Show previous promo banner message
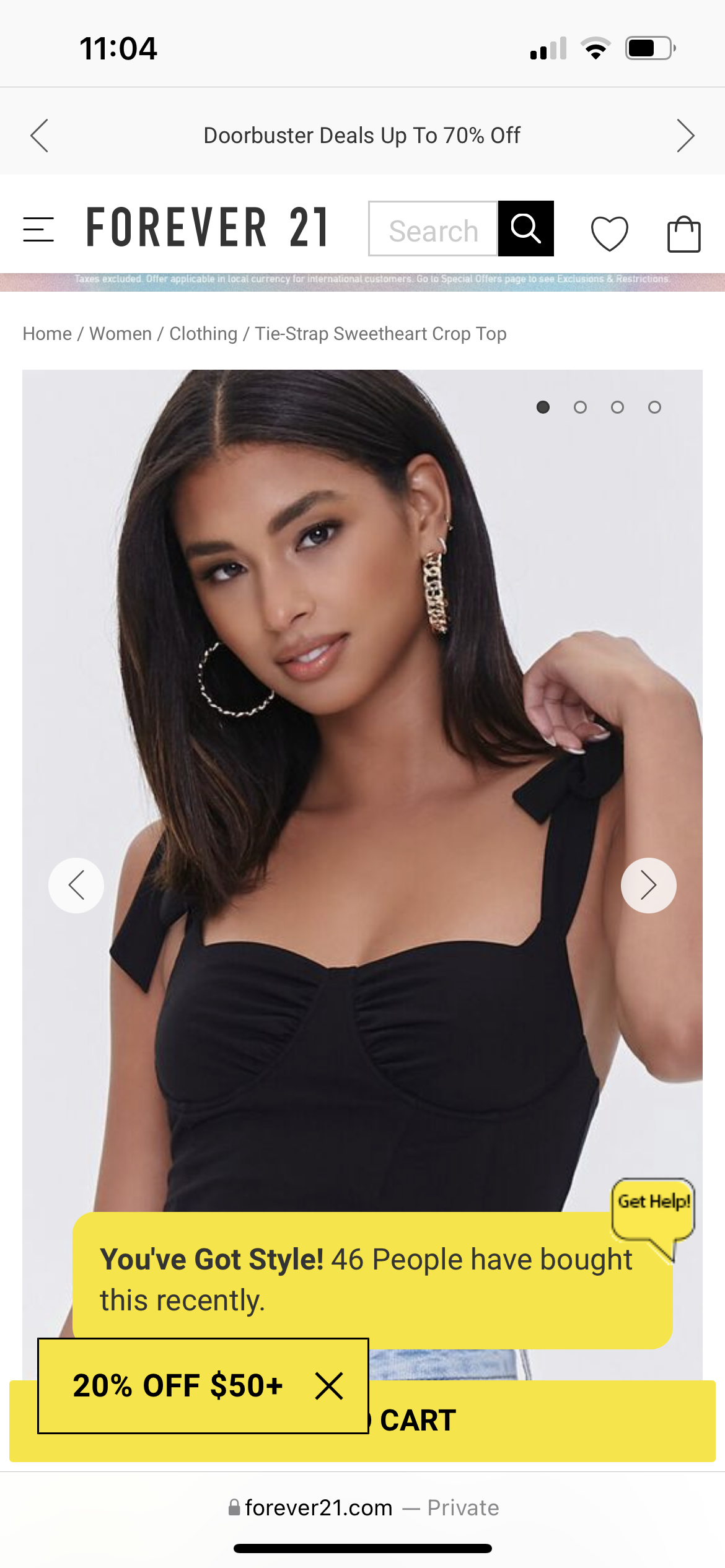The width and height of the screenshot is (725, 1568). coord(40,136)
